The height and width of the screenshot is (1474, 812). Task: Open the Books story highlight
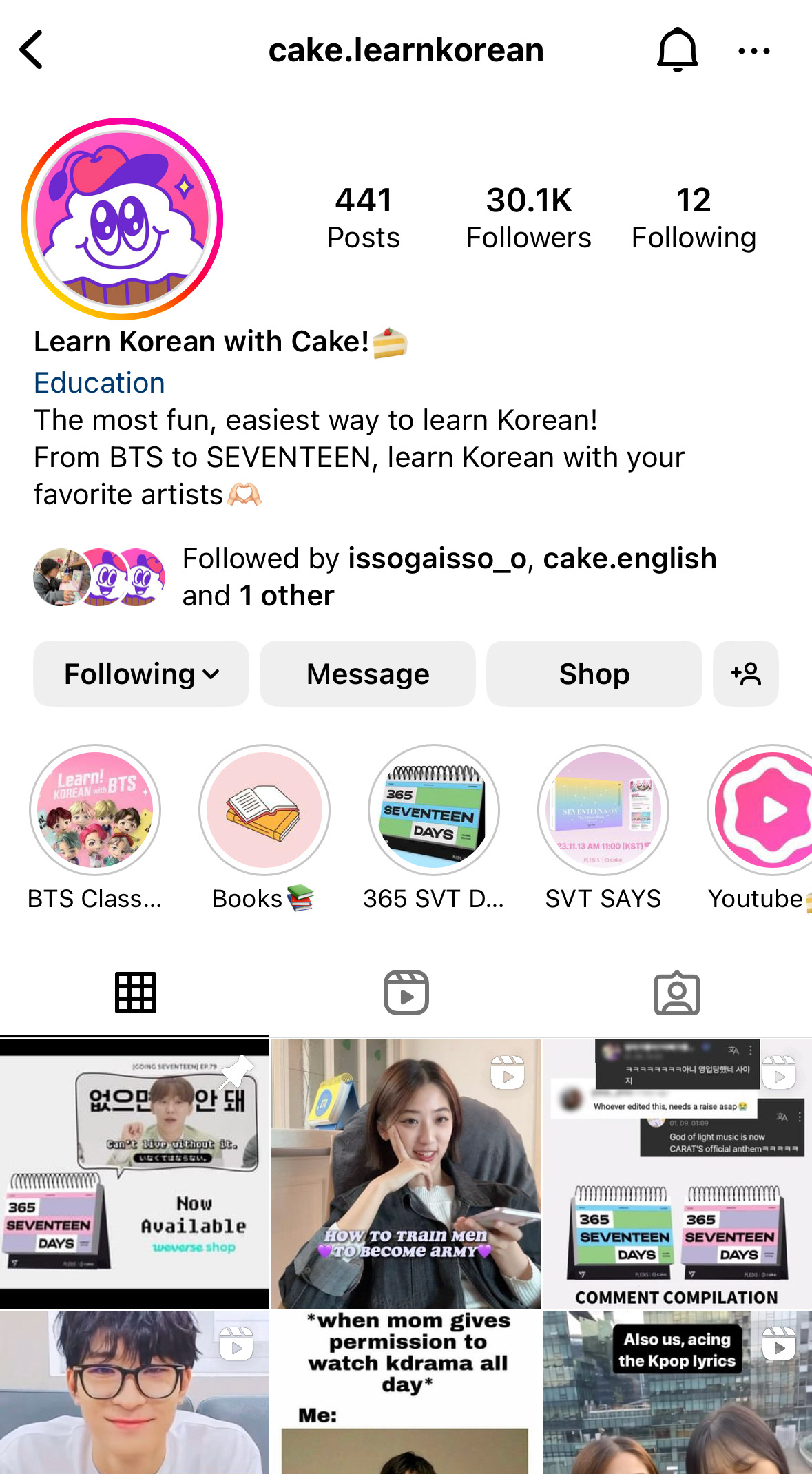pos(264,810)
